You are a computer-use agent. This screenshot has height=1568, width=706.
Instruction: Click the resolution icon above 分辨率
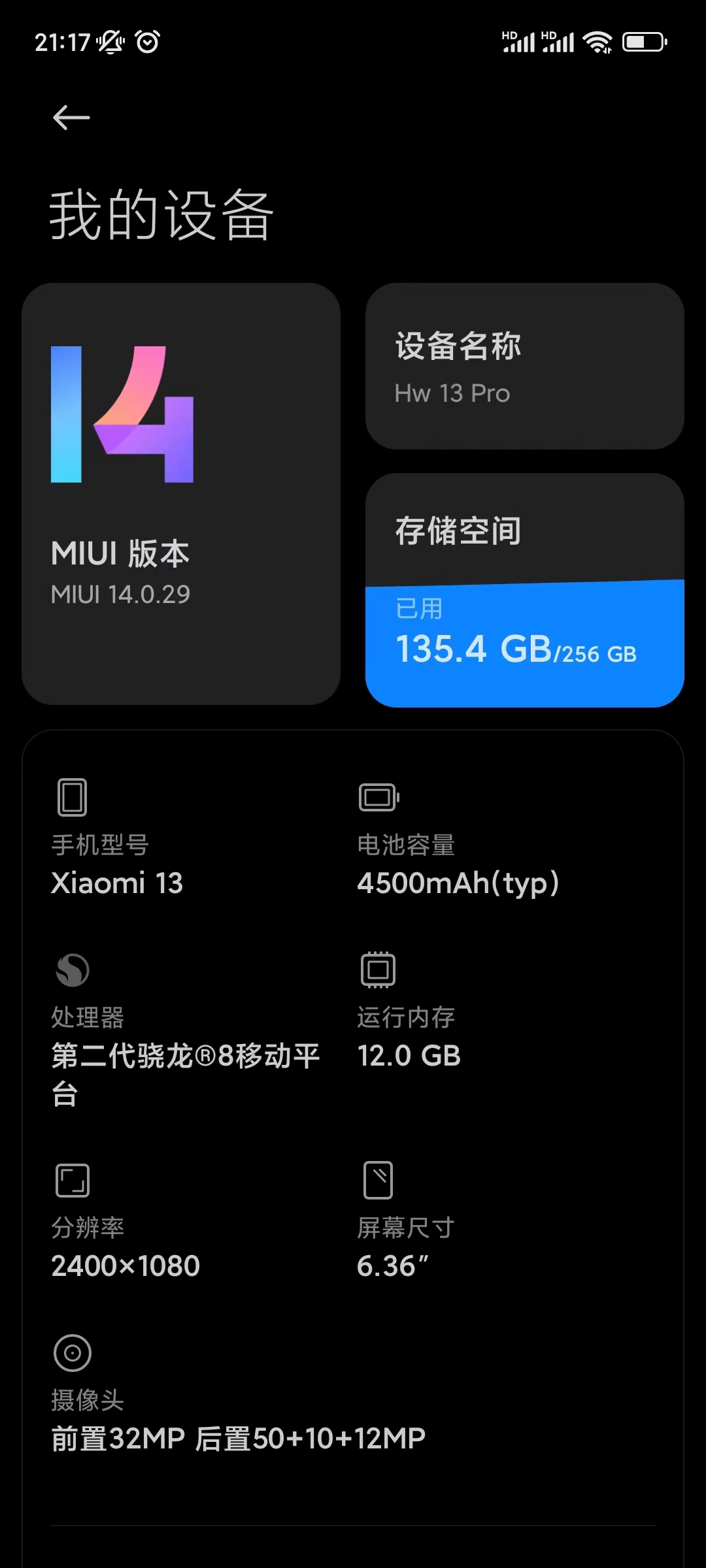[72, 1179]
